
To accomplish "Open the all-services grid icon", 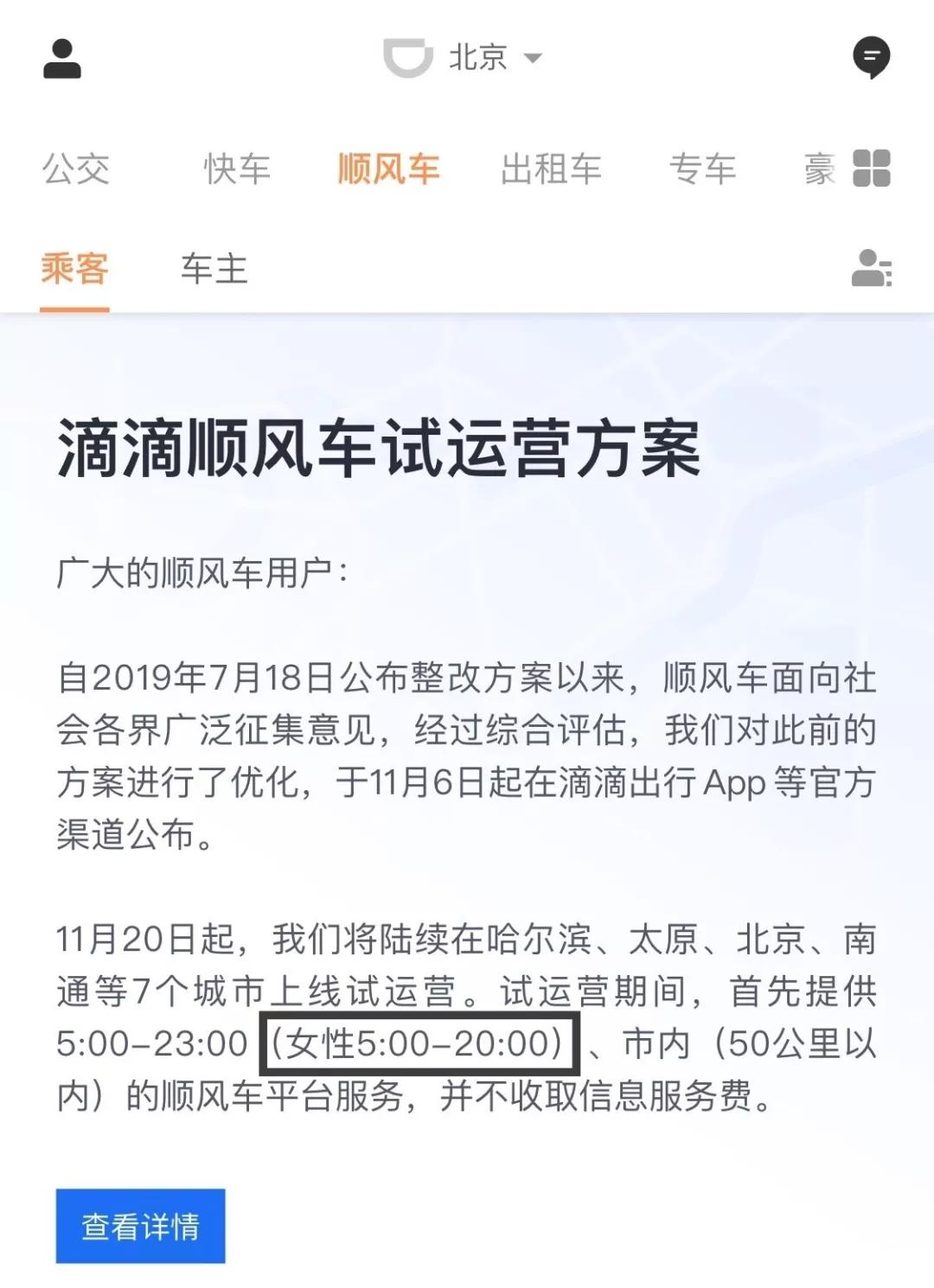I will tap(871, 169).
